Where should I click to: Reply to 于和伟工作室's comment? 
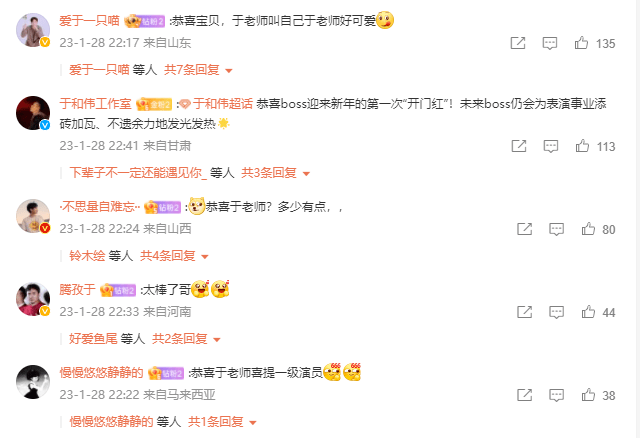tap(550, 146)
